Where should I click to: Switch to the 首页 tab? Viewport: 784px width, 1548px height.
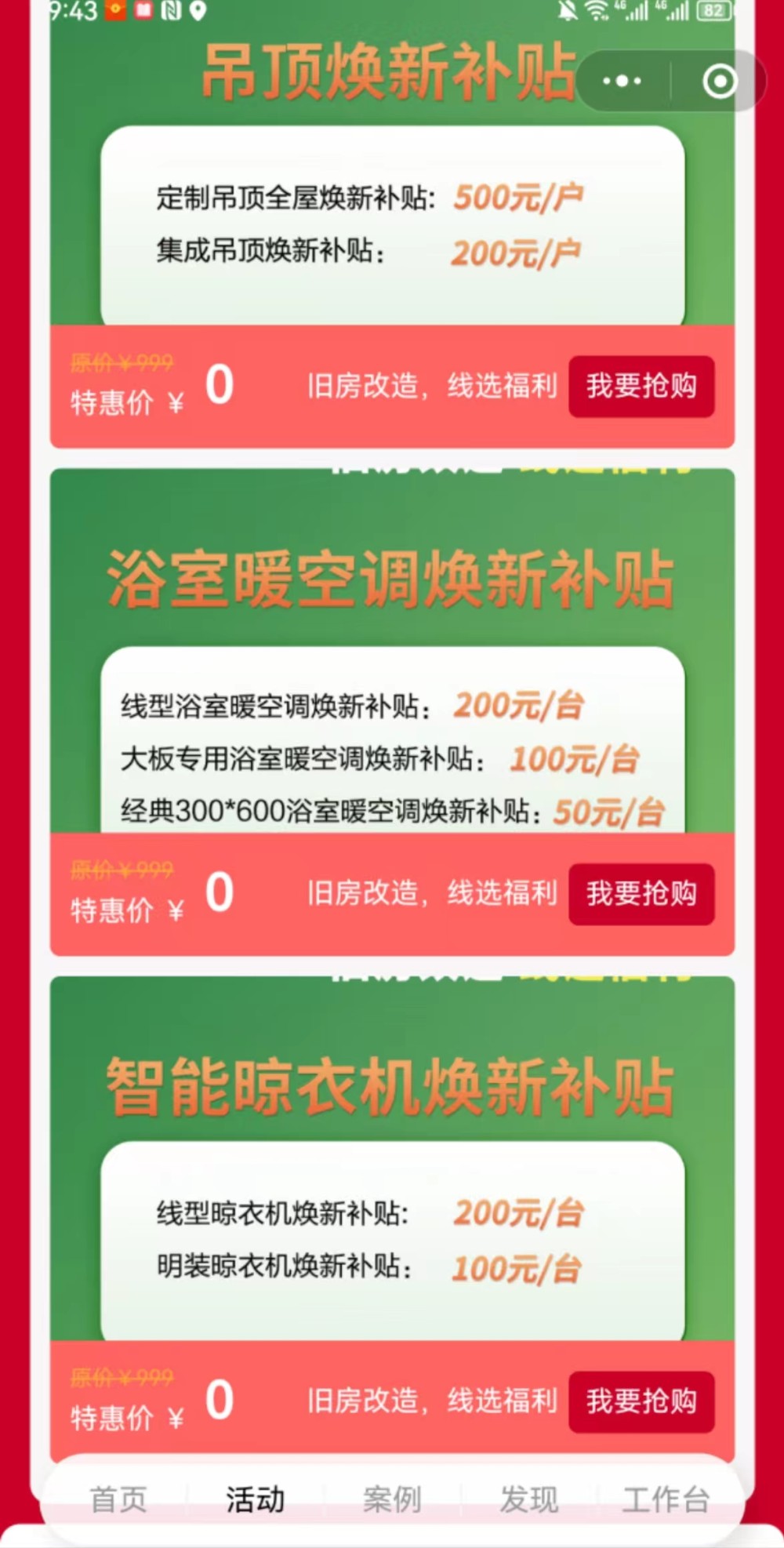click(118, 1499)
